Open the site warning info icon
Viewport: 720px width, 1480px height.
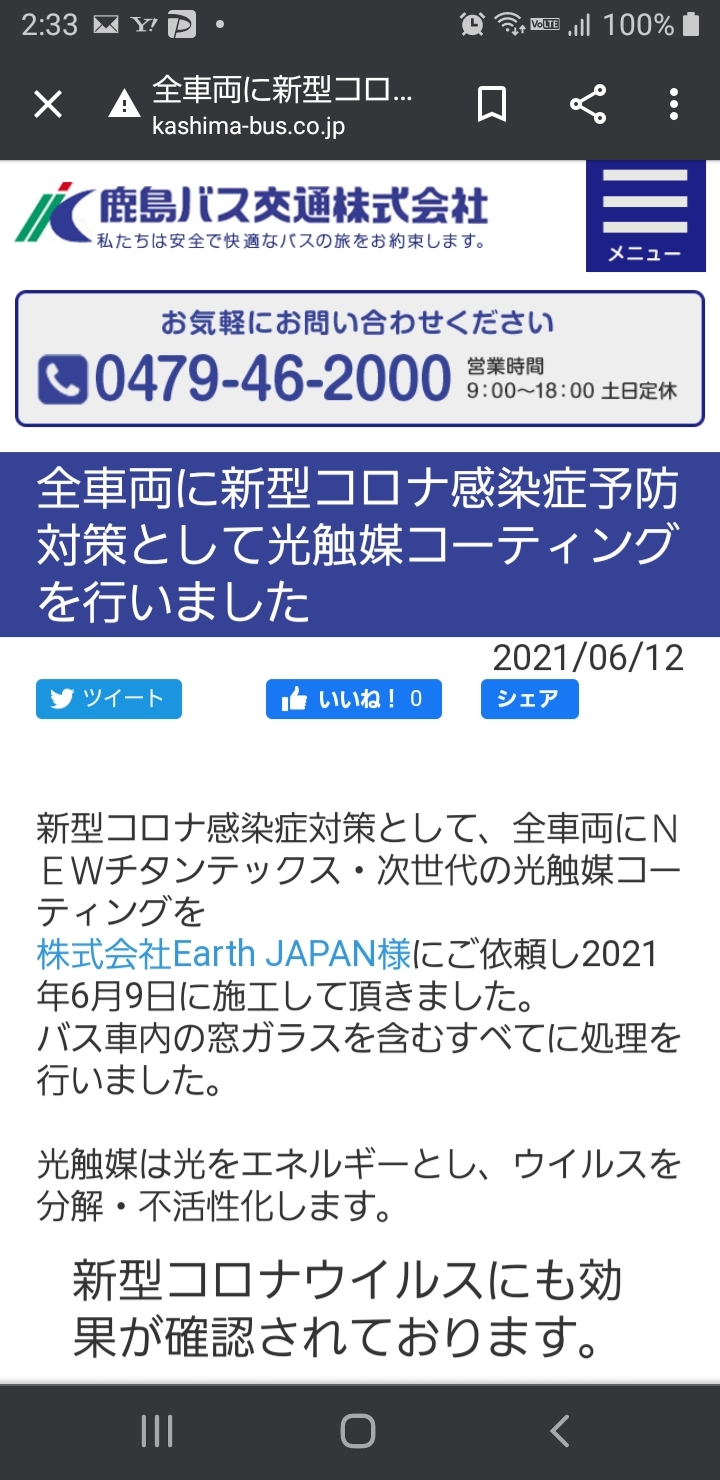click(124, 104)
